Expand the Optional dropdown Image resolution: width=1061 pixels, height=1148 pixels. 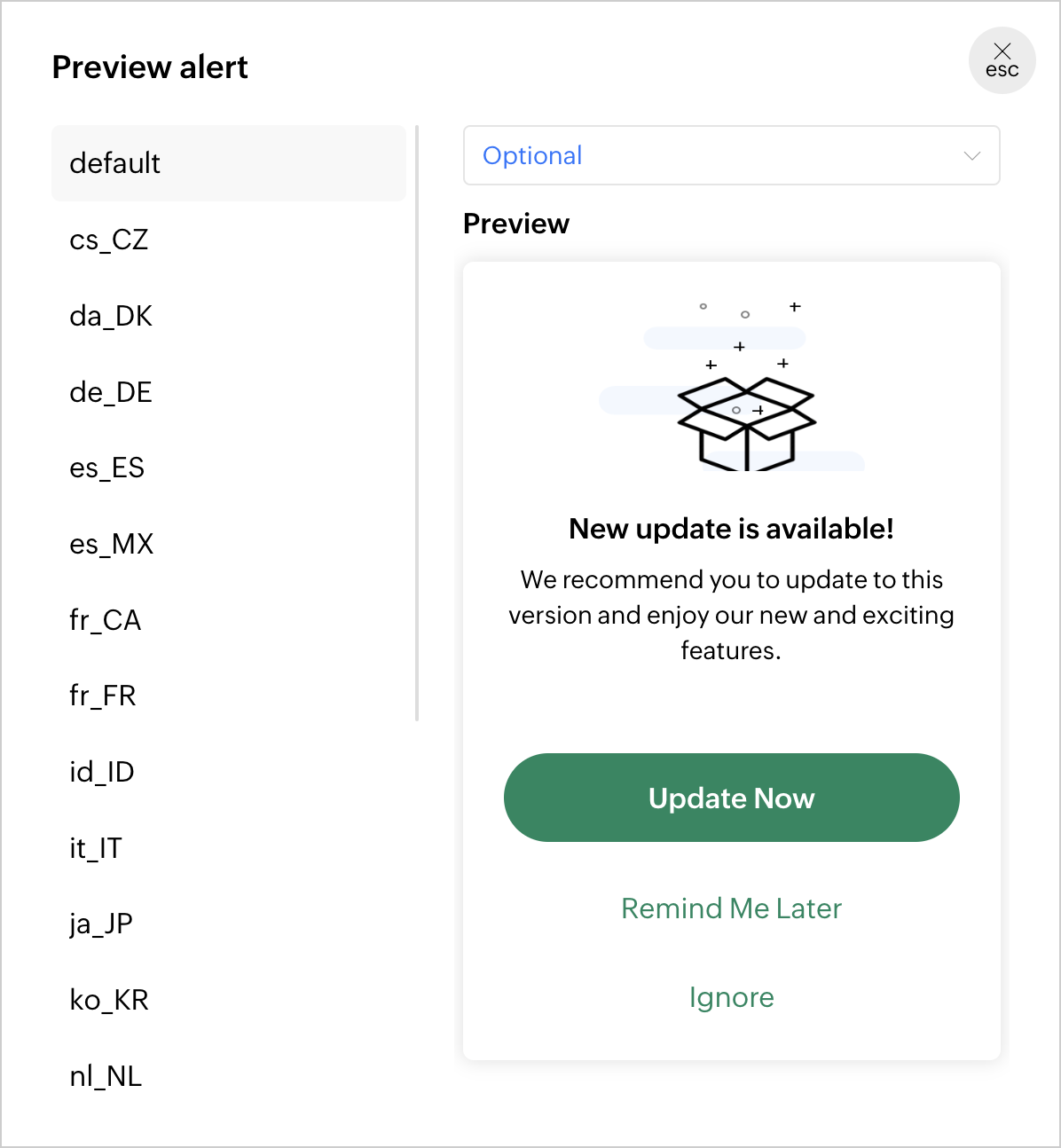tap(731, 155)
